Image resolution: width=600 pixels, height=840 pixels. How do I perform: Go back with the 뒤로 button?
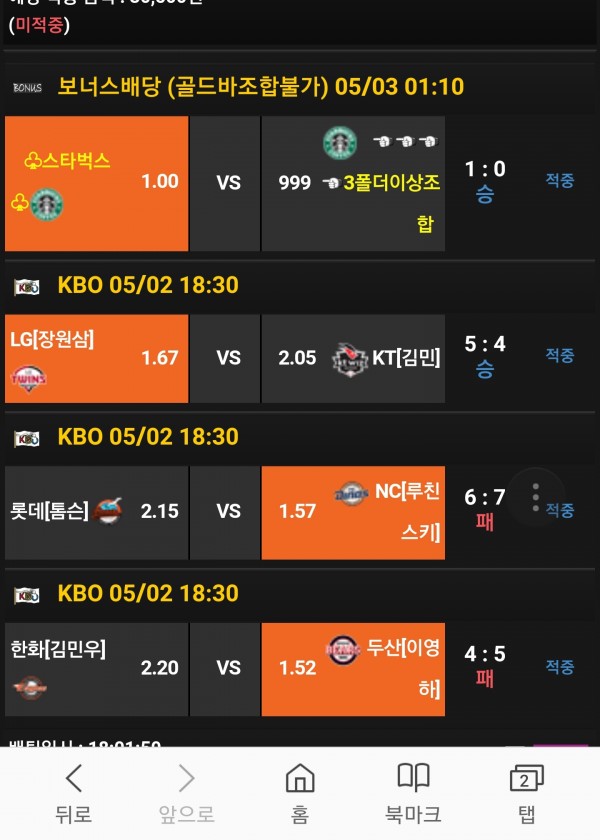pos(73,793)
